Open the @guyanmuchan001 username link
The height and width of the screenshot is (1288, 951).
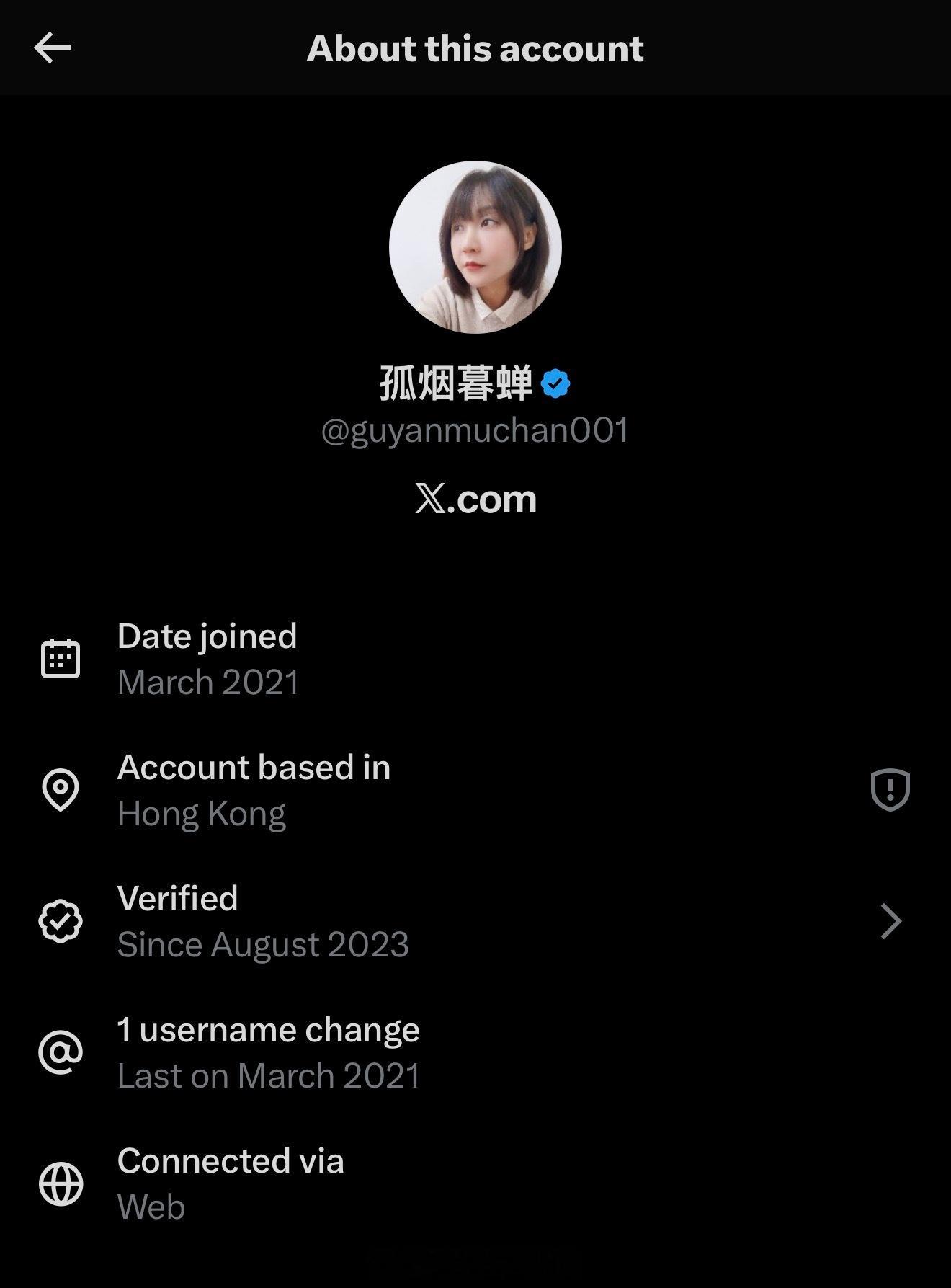[475, 430]
